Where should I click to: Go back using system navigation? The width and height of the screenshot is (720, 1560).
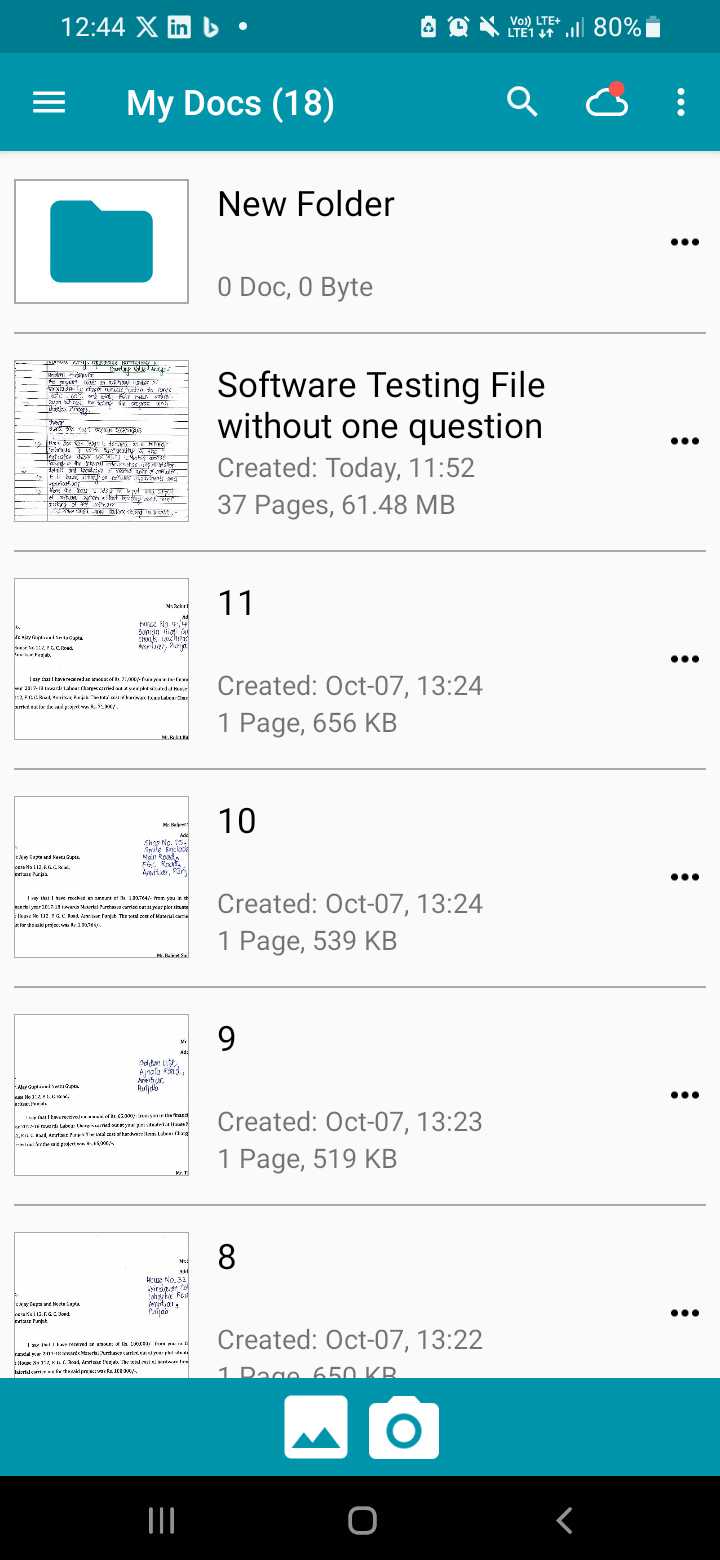click(x=563, y=1521)
